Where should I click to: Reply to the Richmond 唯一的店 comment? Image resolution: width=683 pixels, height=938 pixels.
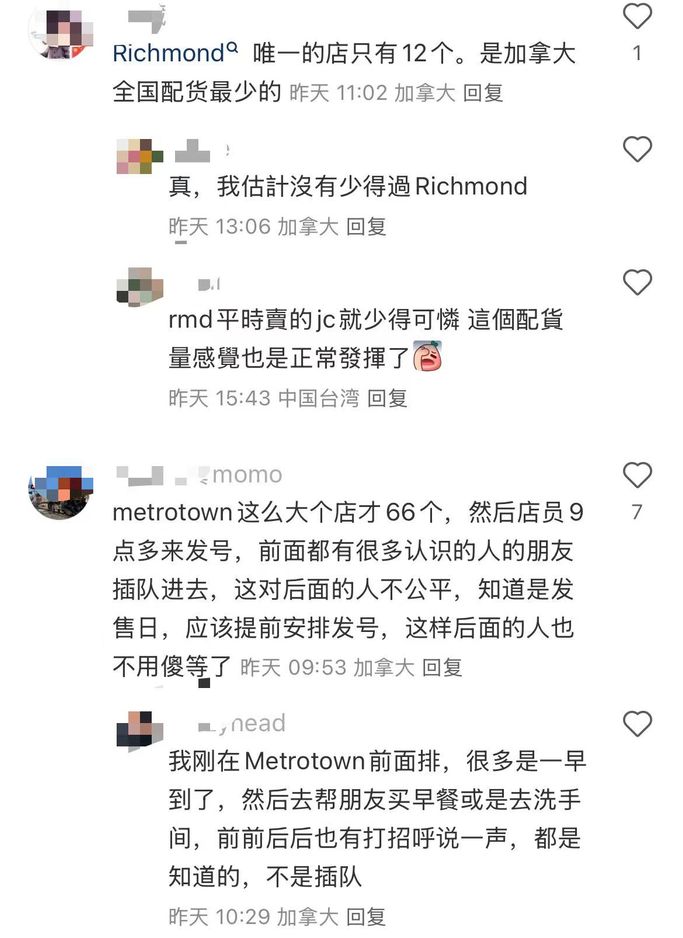(x=484, y=93)
